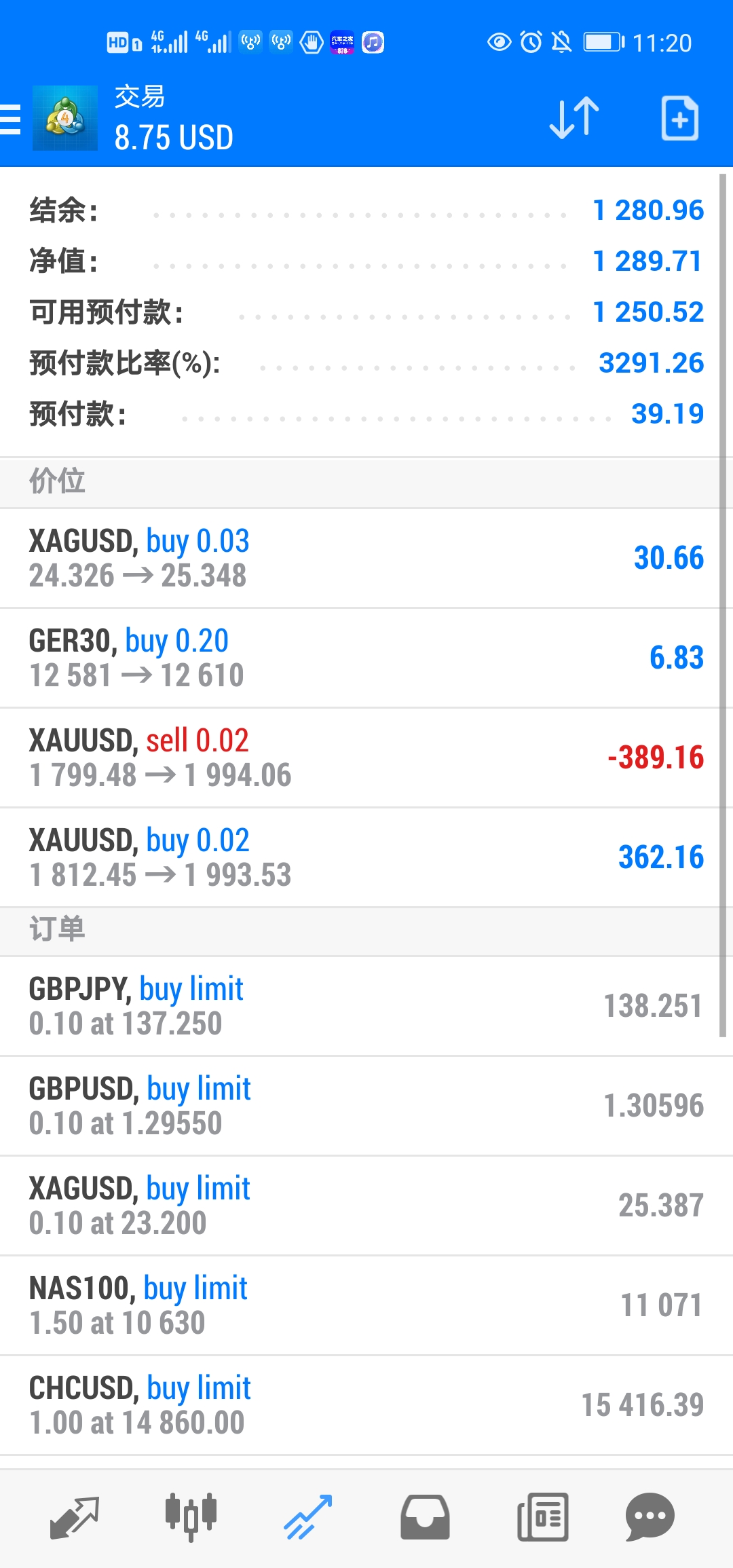This screenshot has width=733, height=1568.
Task: Open the GBPJPY buy limit order
Action: click(360, 1006)
